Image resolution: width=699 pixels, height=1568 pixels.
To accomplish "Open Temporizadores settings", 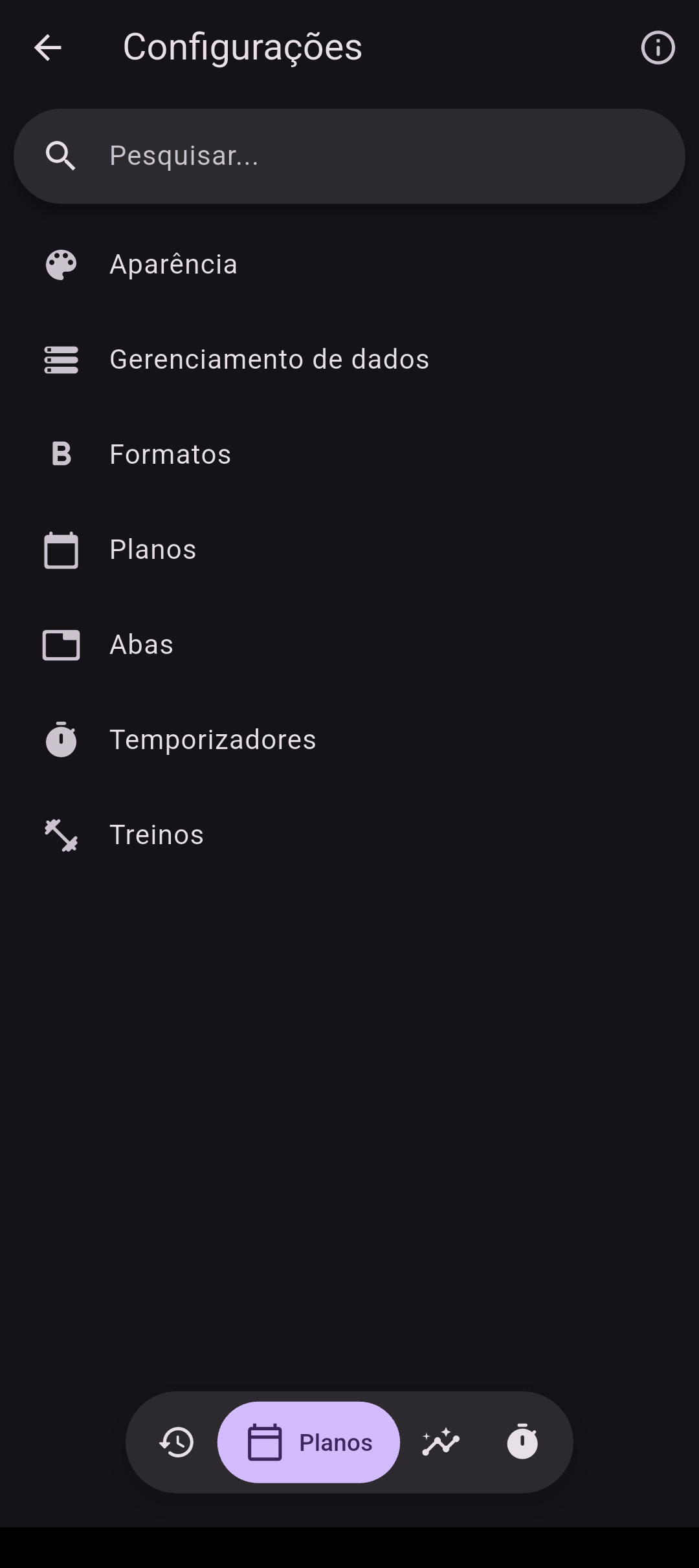I will click(x=349, y=740).
